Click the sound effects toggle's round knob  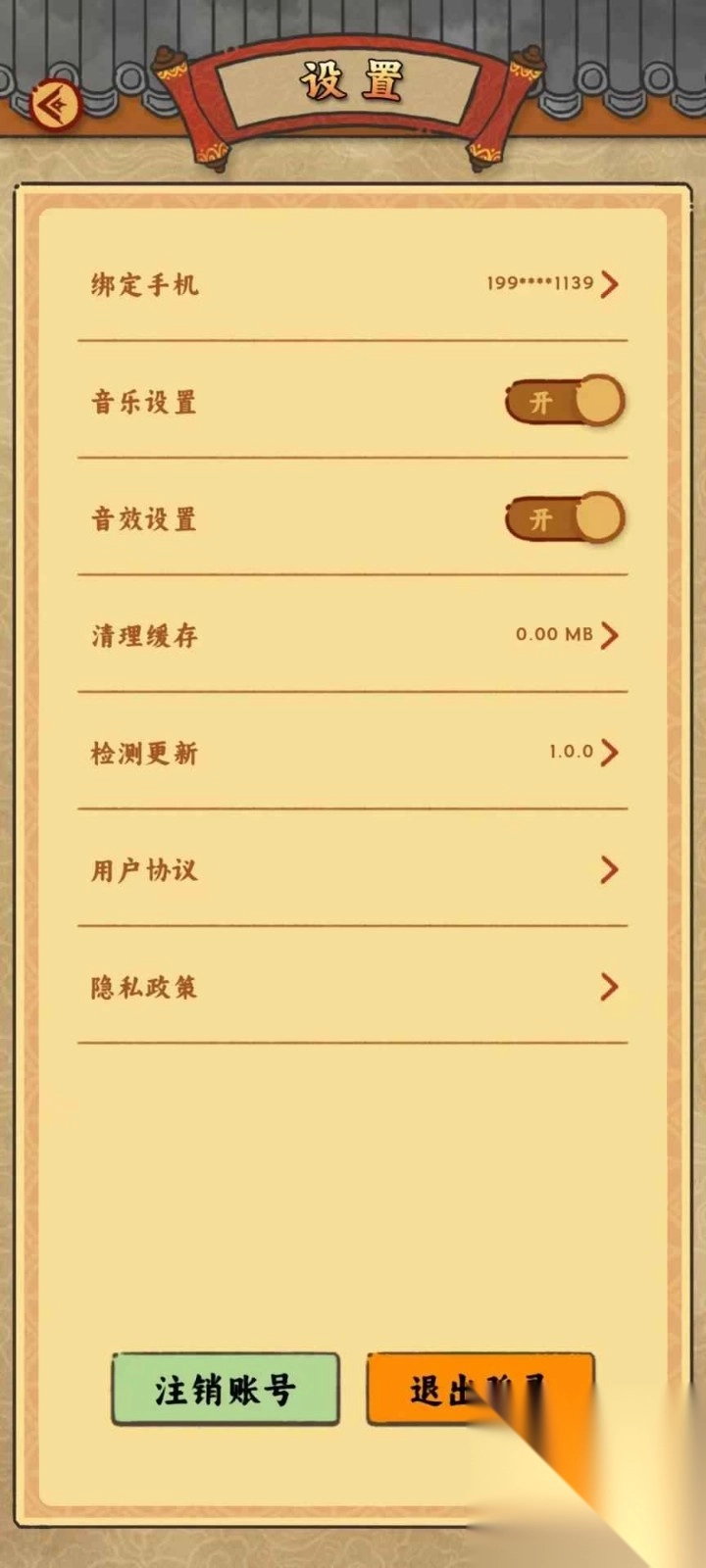click(598, 519)
